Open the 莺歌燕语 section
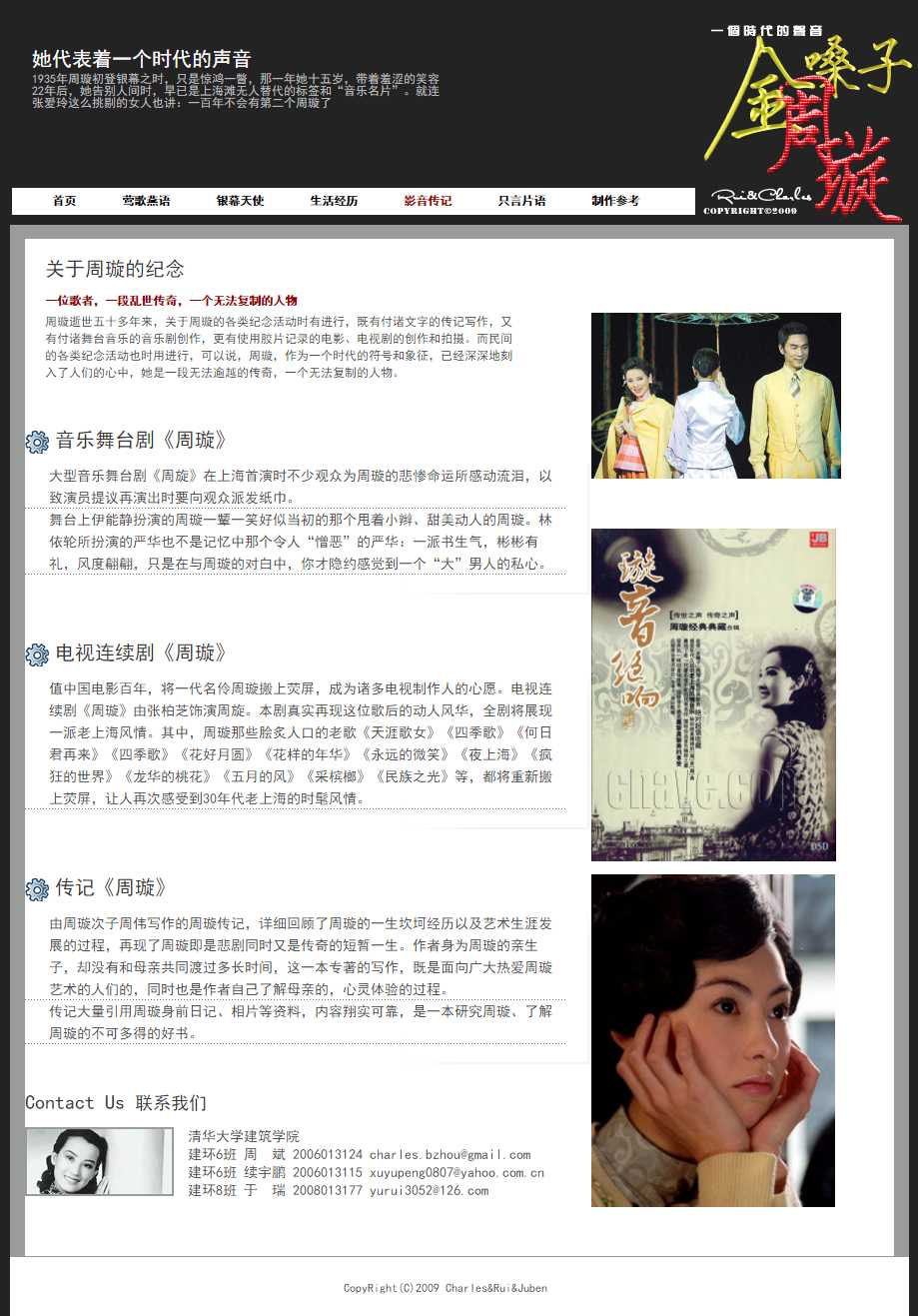Screen dimensions: 918x1316 pos(147,201)
